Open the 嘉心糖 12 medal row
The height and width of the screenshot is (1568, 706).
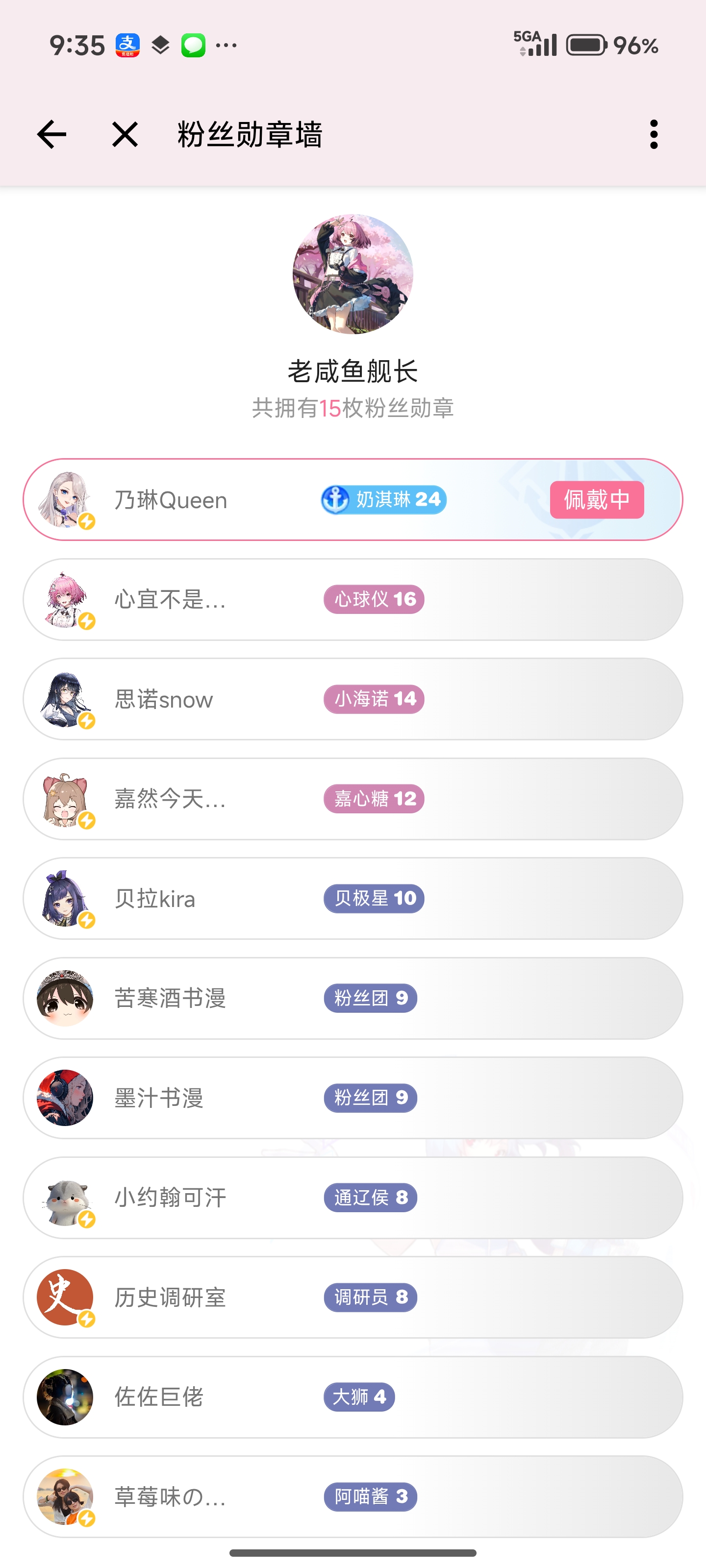(x=353, y=799)
